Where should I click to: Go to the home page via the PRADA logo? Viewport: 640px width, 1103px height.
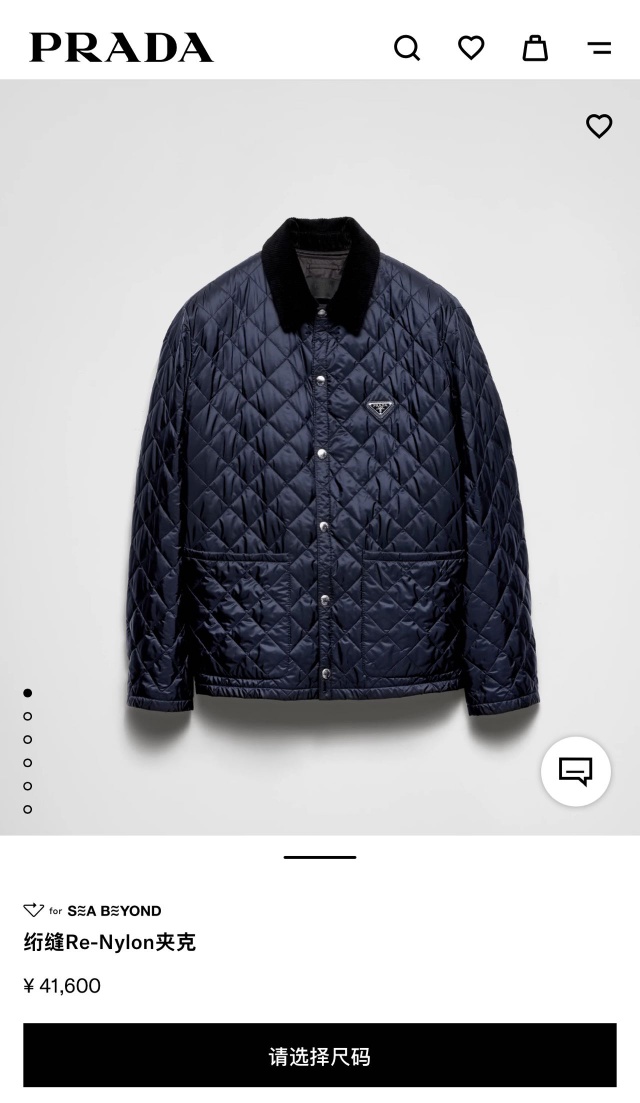click(121, 47)
